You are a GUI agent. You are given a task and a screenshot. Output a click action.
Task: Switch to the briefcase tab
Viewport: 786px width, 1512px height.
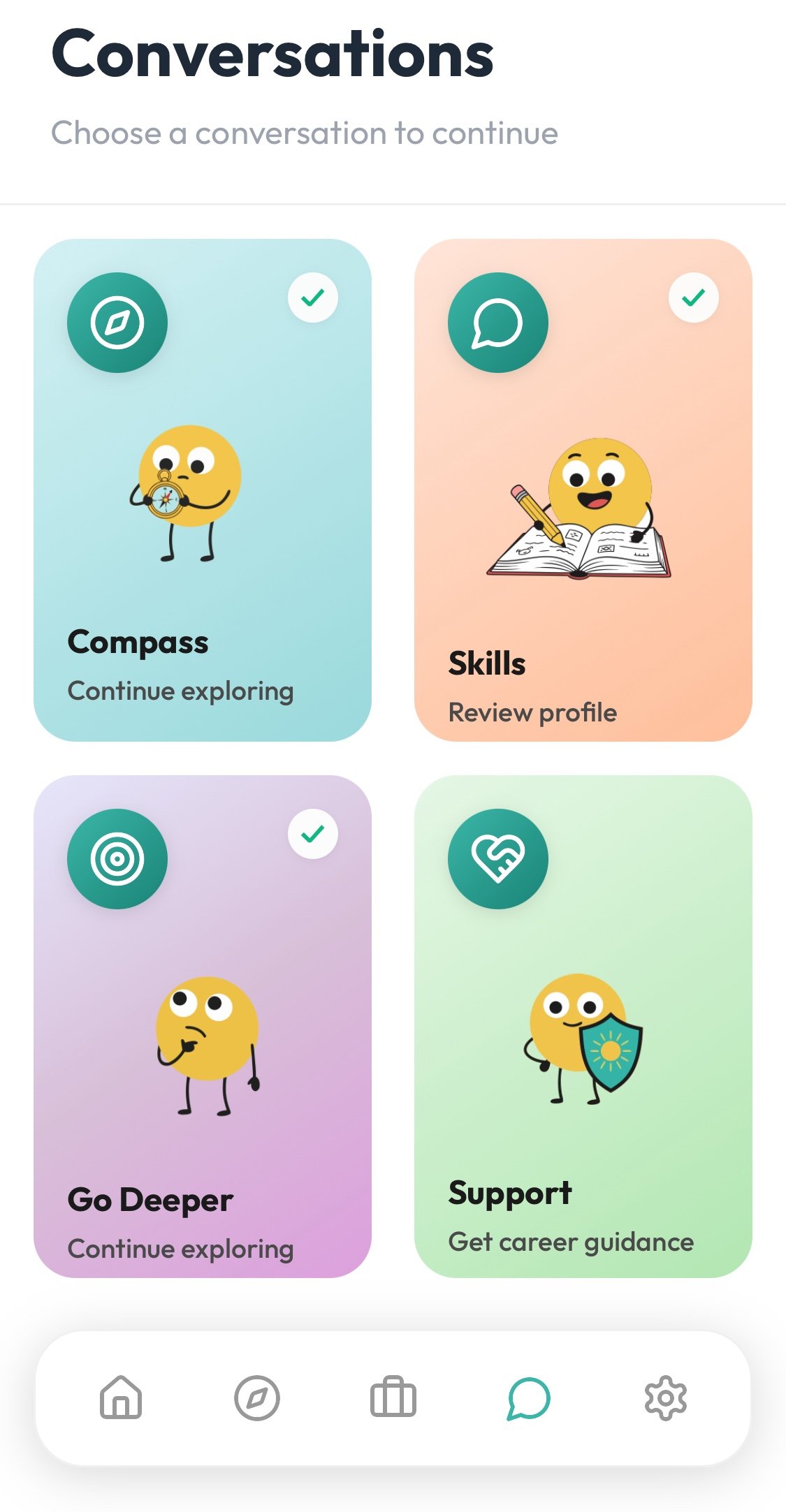pyautogui.click(x=393, y=1397)
